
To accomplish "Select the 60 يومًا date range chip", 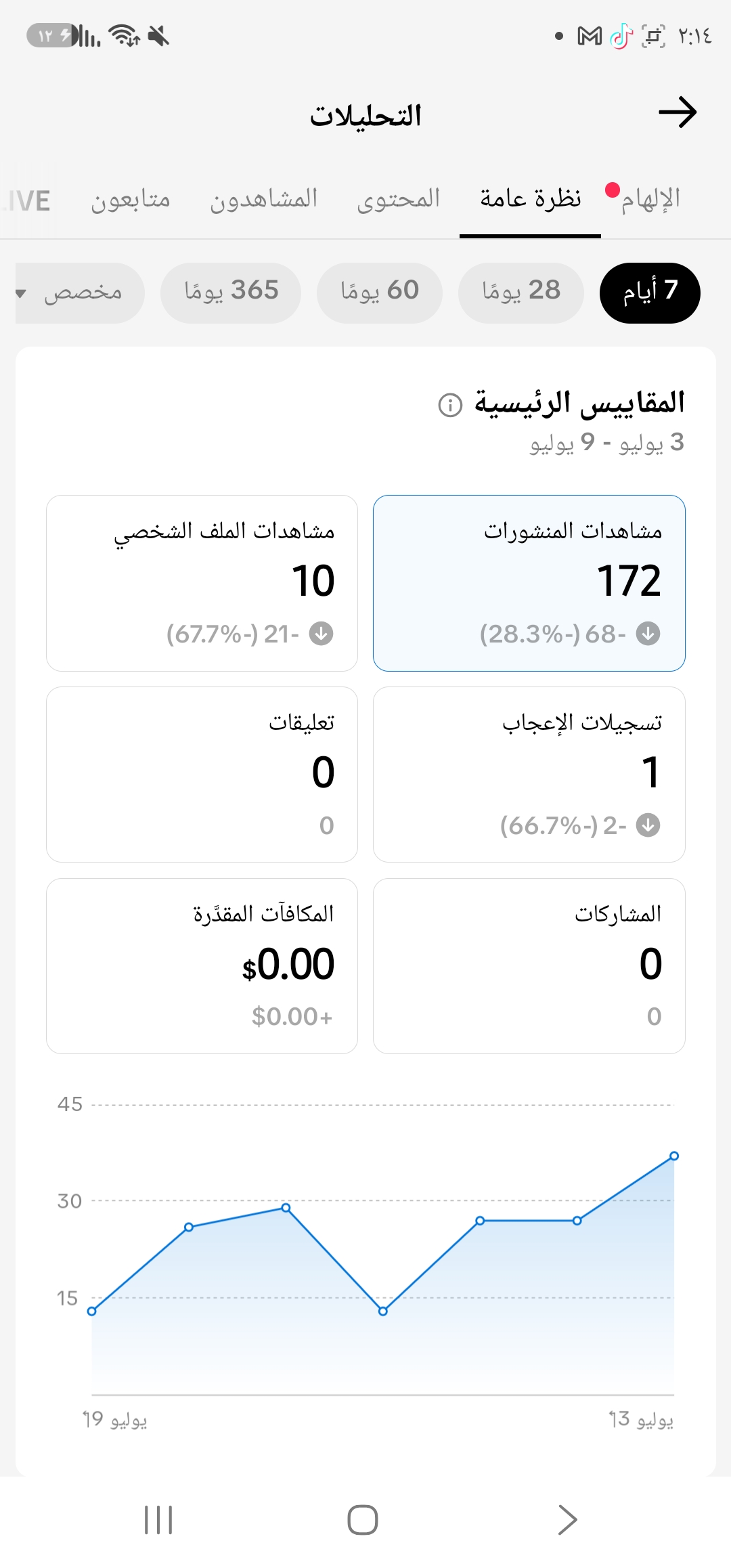I will [x=380, y=292].
